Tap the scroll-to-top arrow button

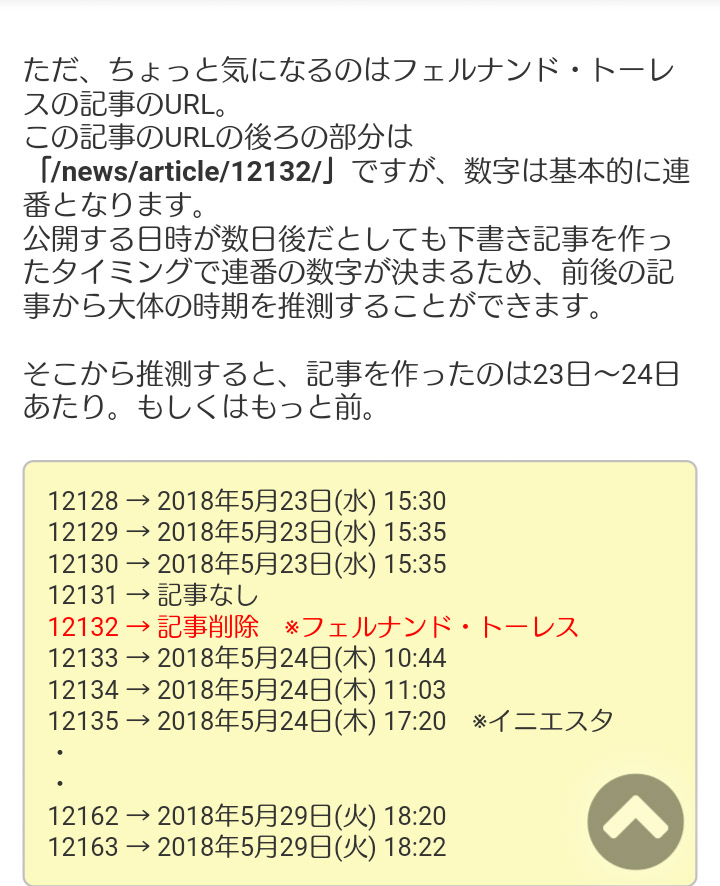click(x=635, y=821)
